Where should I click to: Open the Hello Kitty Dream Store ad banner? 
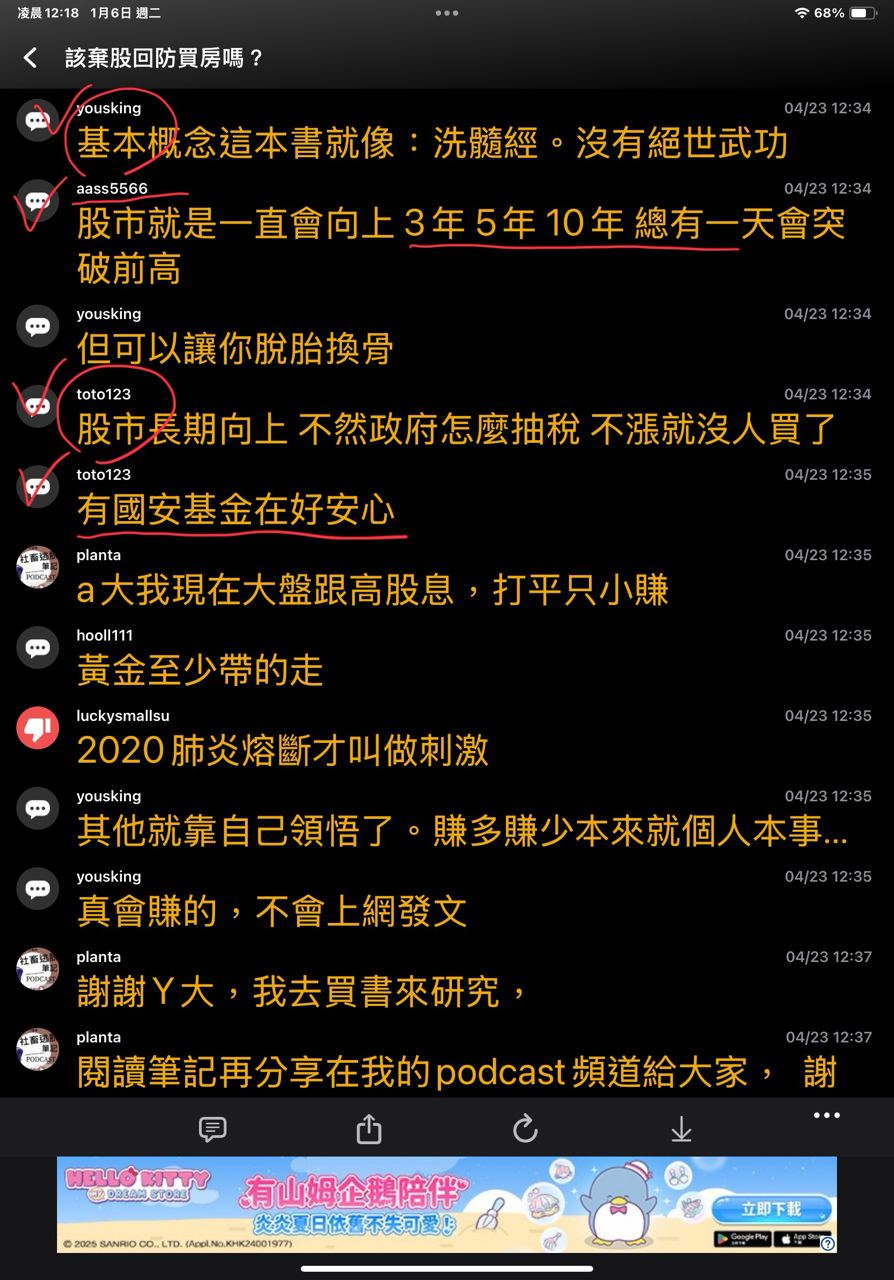pos(400,1204)
